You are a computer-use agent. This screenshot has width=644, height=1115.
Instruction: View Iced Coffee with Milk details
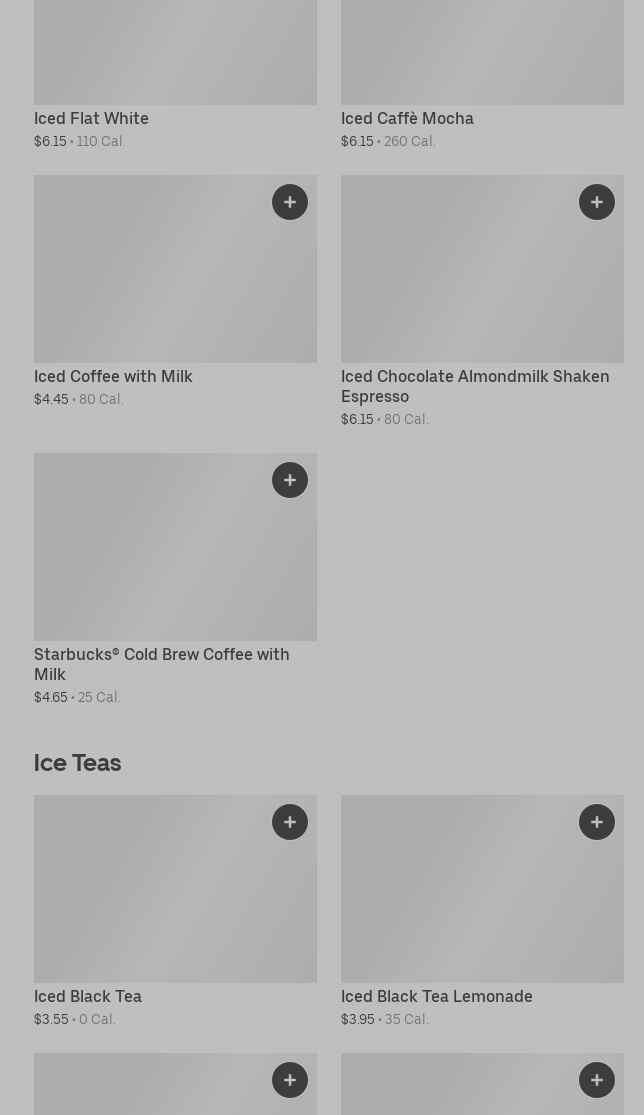[x=113, y=376]
